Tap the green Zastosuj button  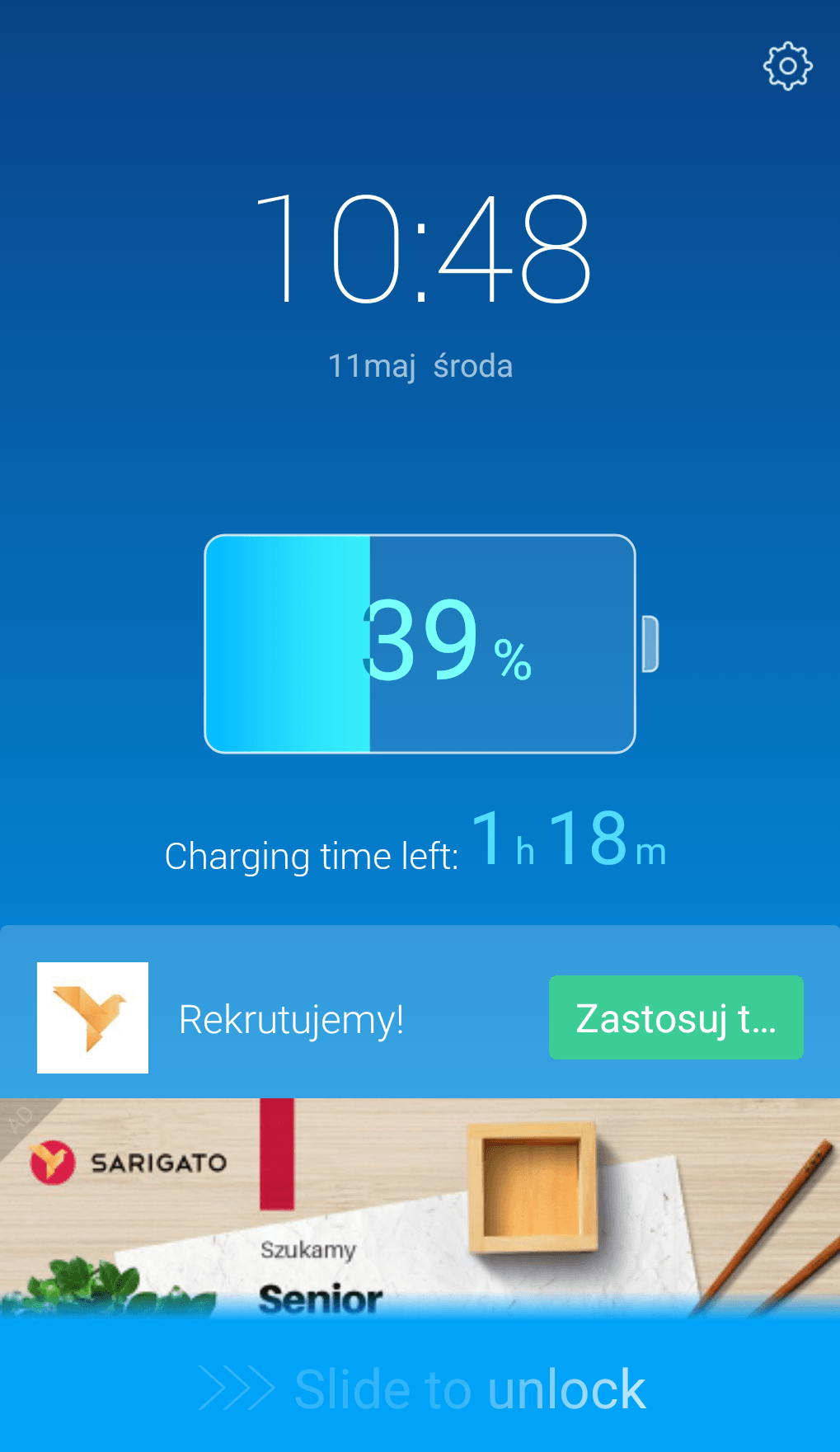click(x=676, y=1017)
